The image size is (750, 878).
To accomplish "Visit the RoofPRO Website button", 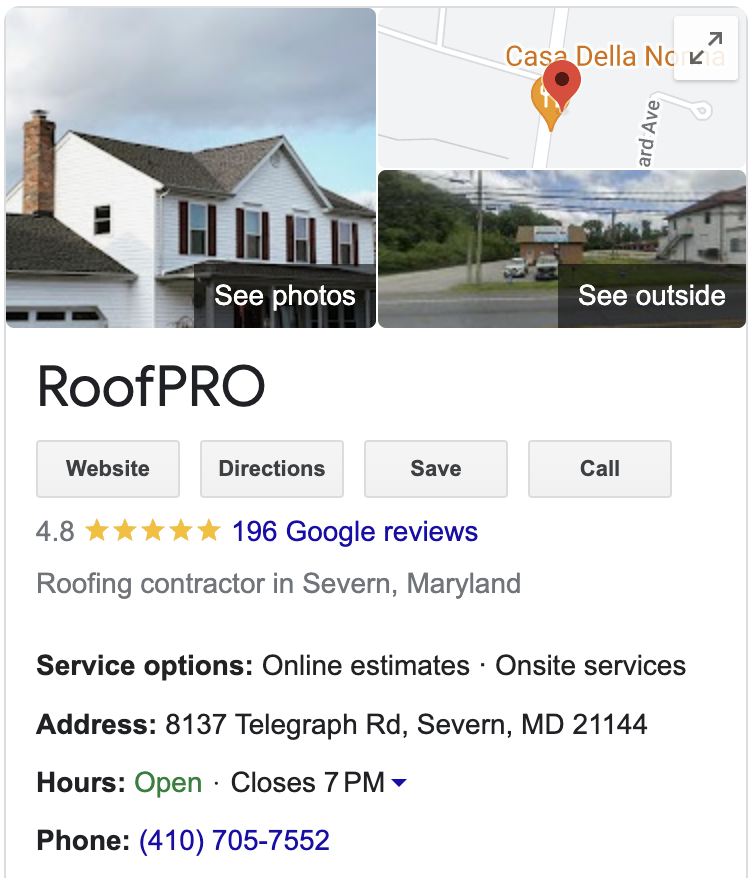I will click(x=108, y=468).
